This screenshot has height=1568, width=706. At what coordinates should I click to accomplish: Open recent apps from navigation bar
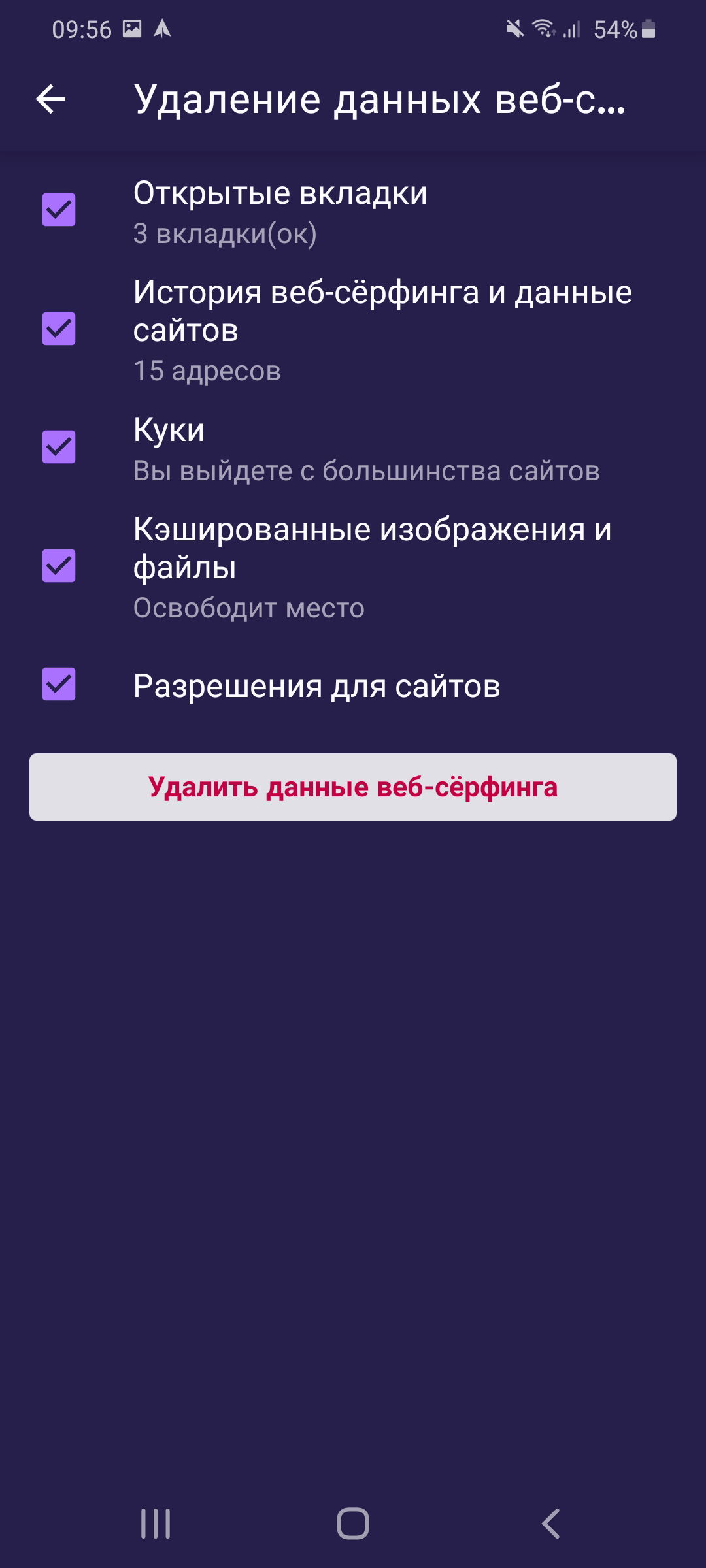click(156, 1524)
